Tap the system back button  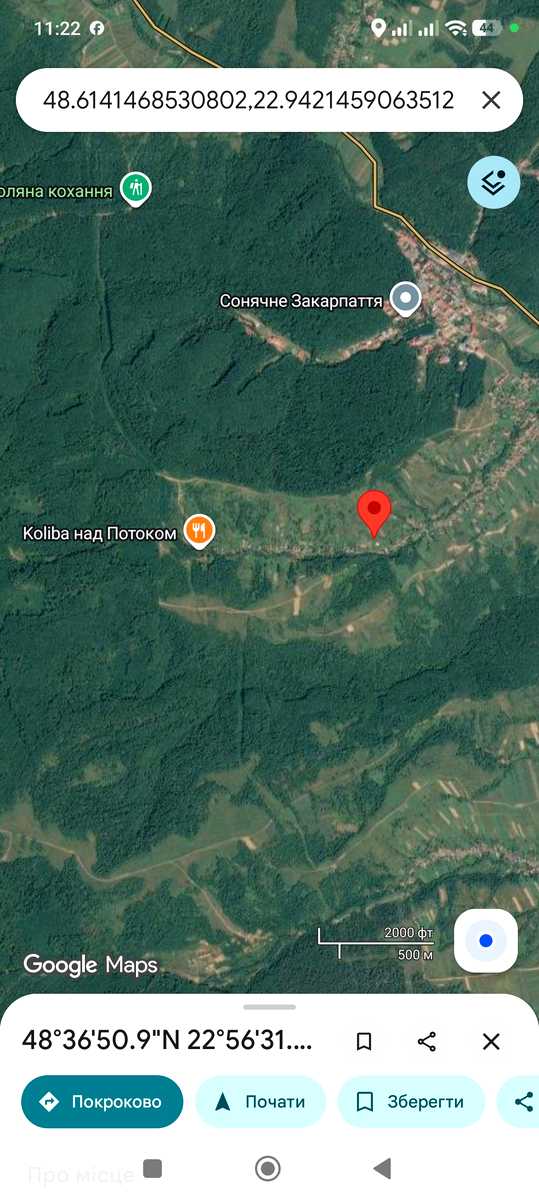coord(381,1168)
